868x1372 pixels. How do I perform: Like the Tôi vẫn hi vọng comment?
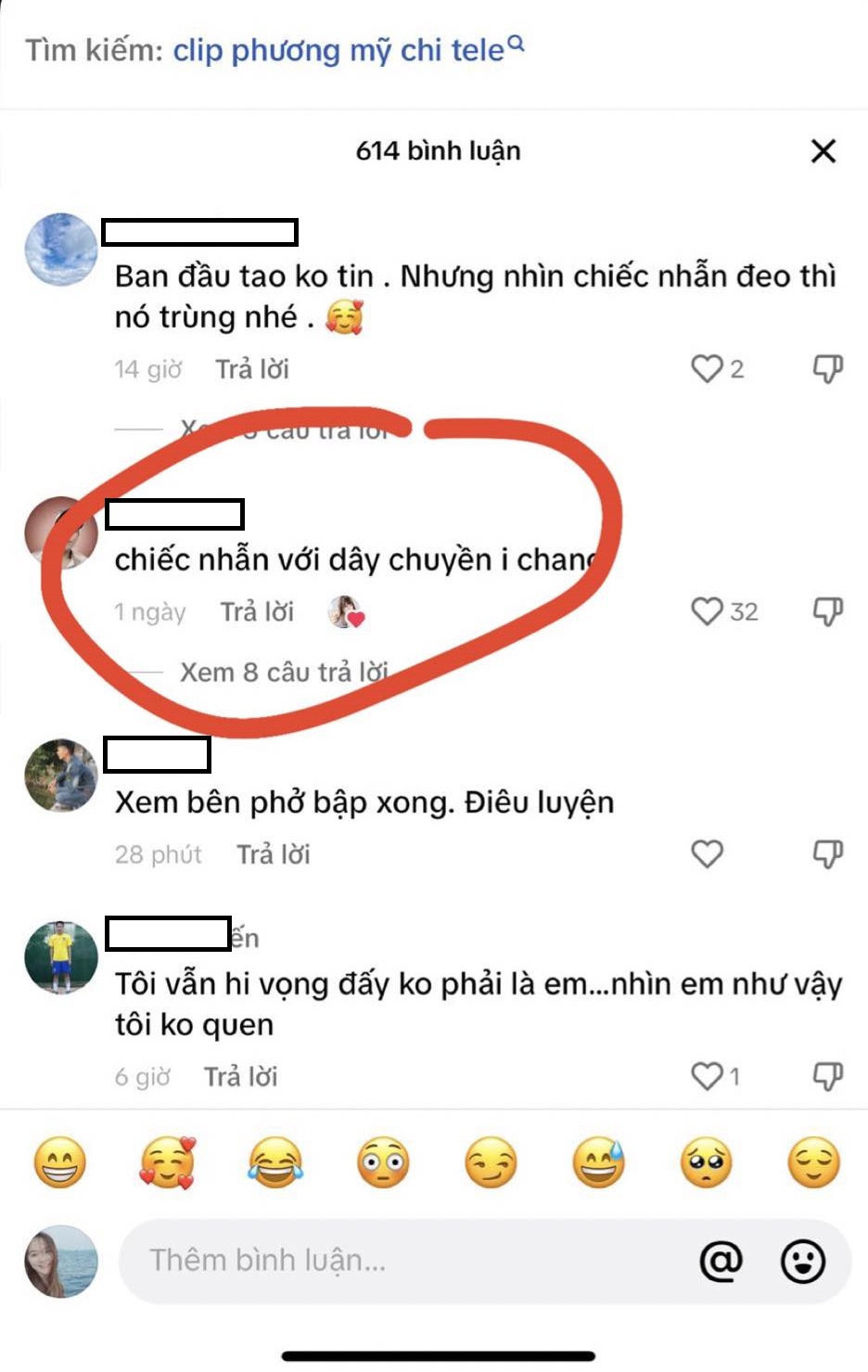[707, 1076]
